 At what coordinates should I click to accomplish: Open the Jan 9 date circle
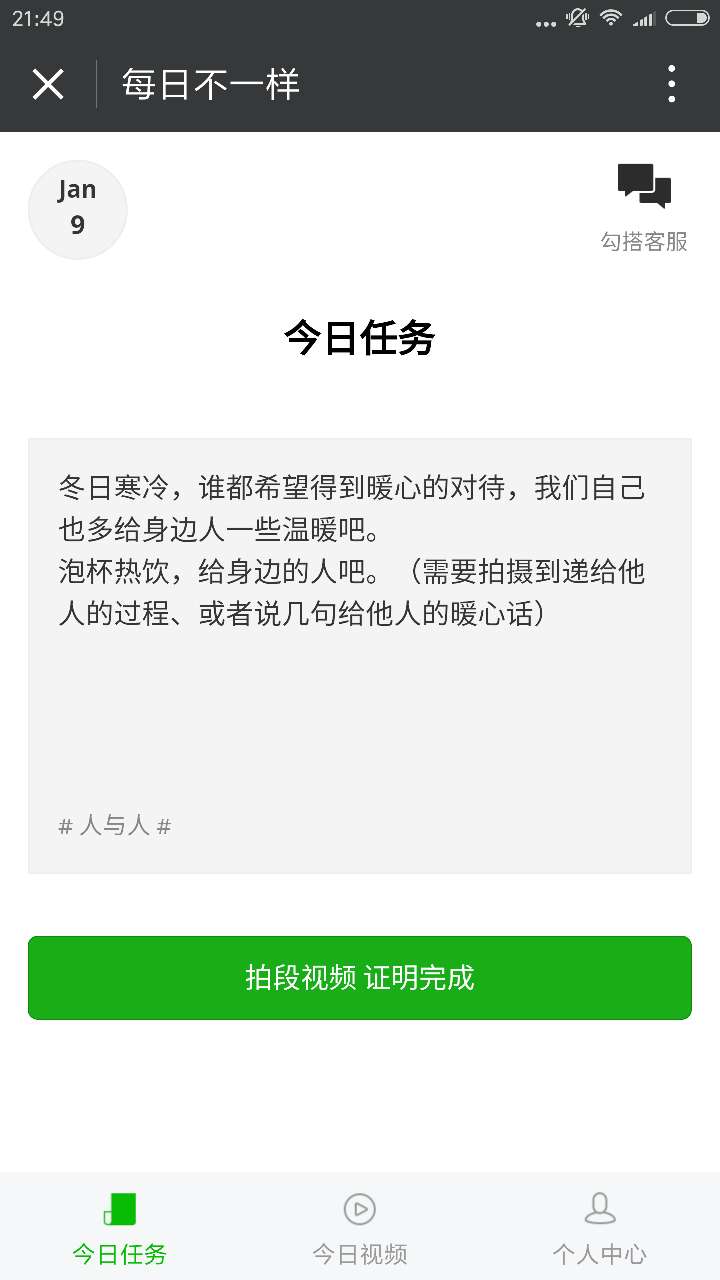click(x=78, y=209)
